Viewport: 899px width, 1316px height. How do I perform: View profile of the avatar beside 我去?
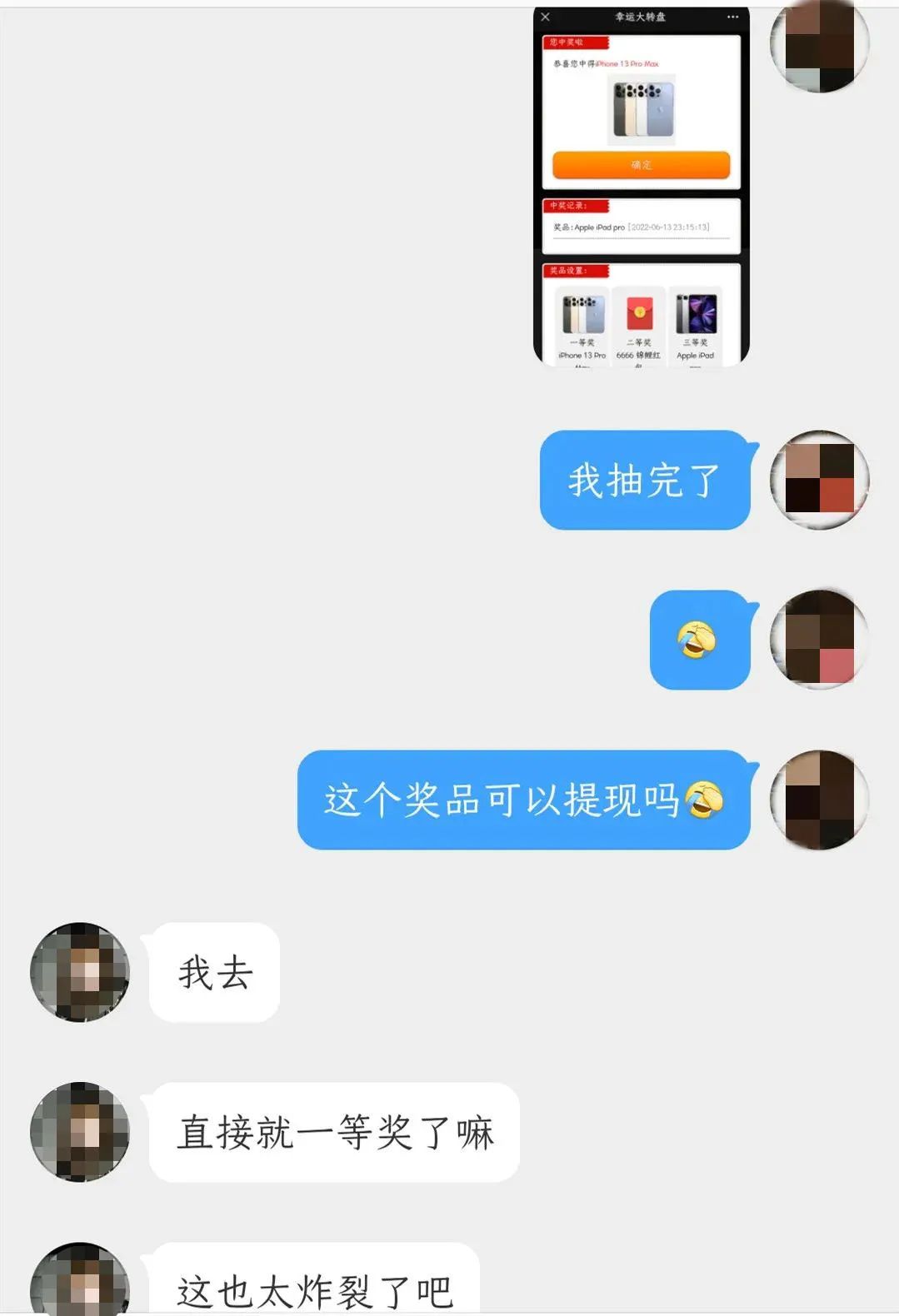[80, 972]
